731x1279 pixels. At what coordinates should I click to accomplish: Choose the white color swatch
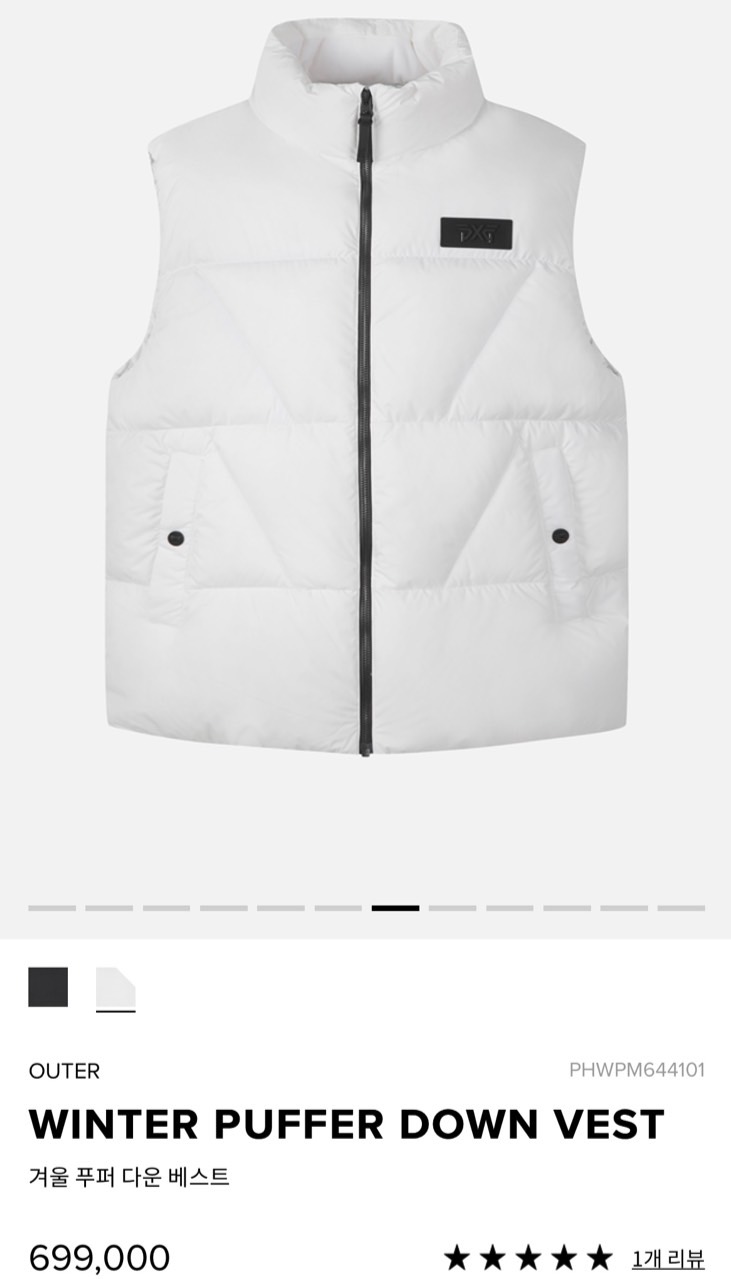coord(115,988)
